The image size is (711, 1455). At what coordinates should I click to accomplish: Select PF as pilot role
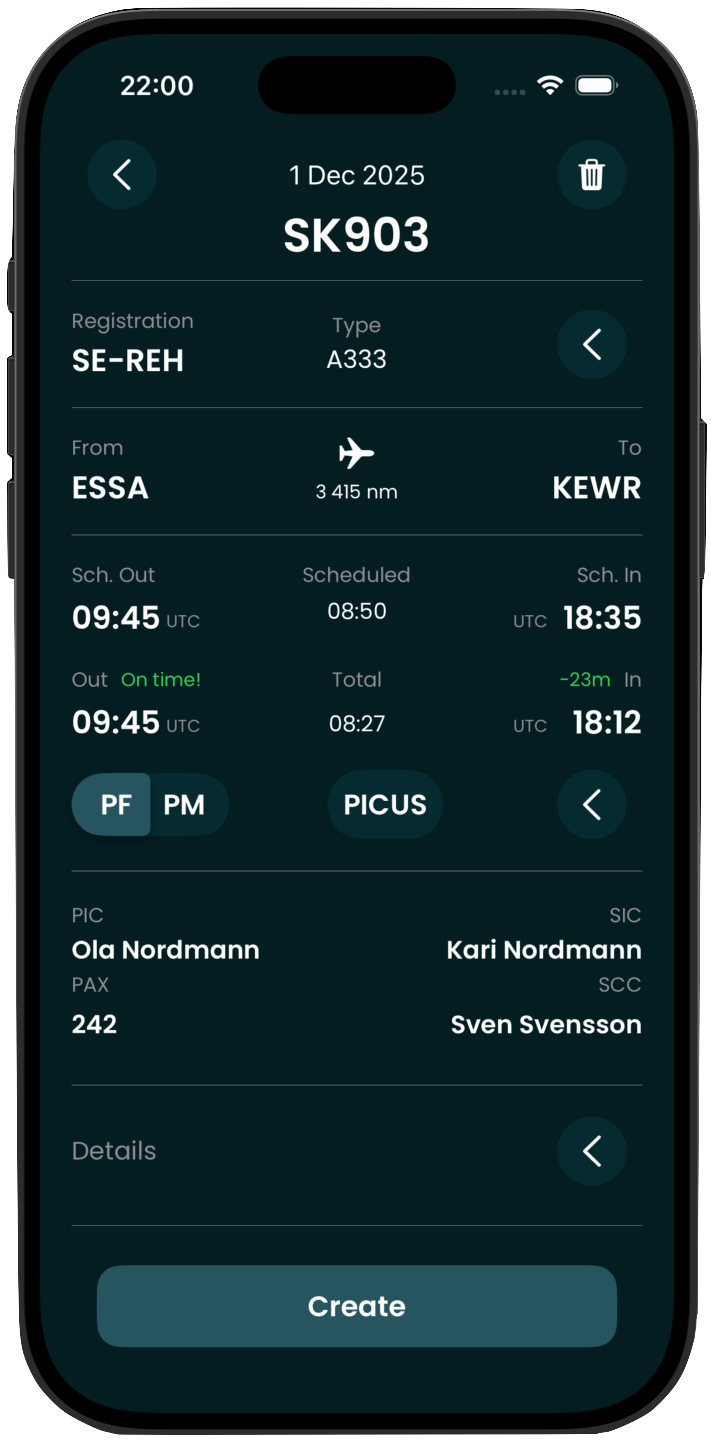coord(115,805)
